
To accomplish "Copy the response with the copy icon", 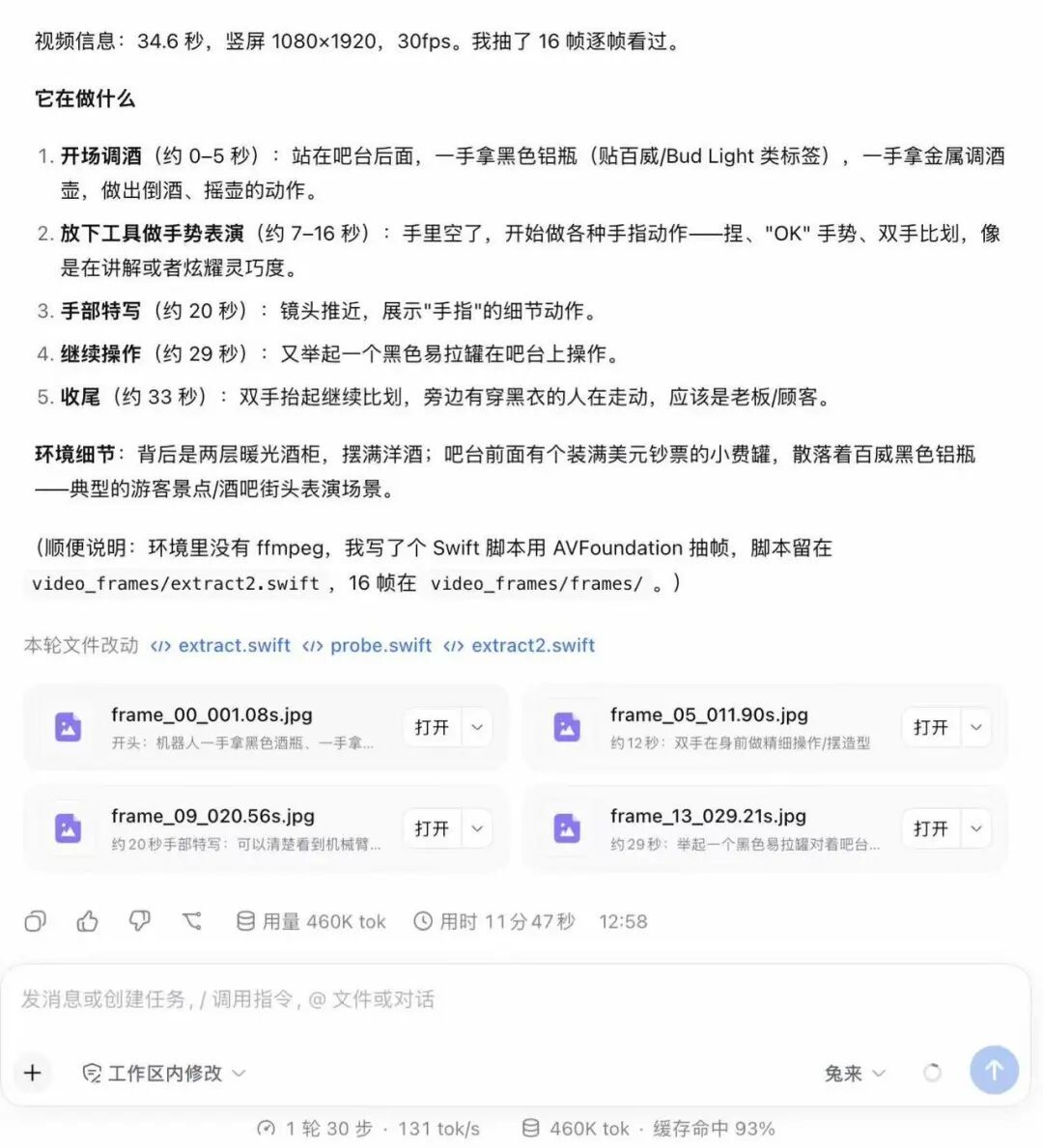I will tap(35, 921).
